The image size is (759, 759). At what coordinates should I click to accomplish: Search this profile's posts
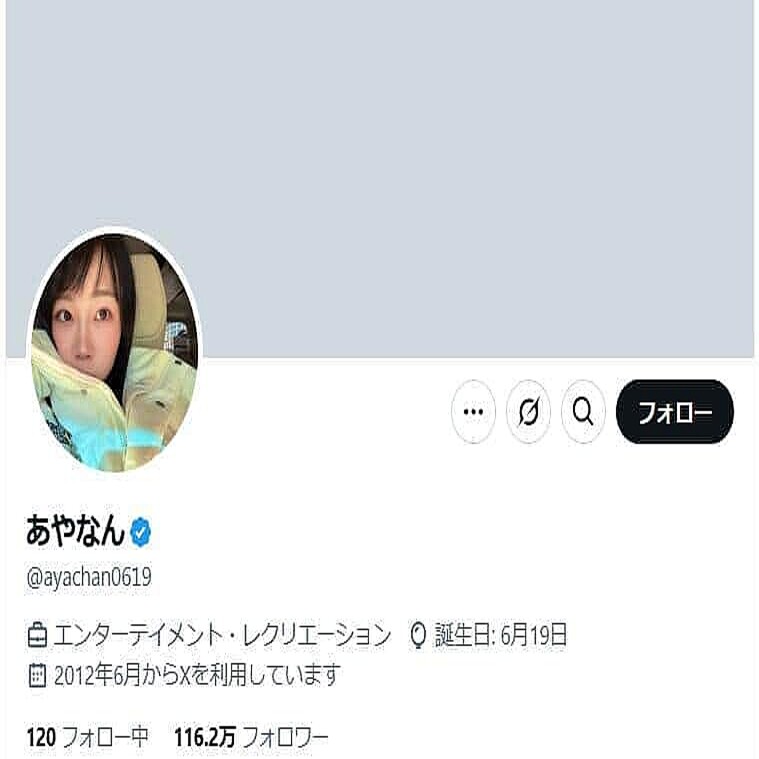583,411
